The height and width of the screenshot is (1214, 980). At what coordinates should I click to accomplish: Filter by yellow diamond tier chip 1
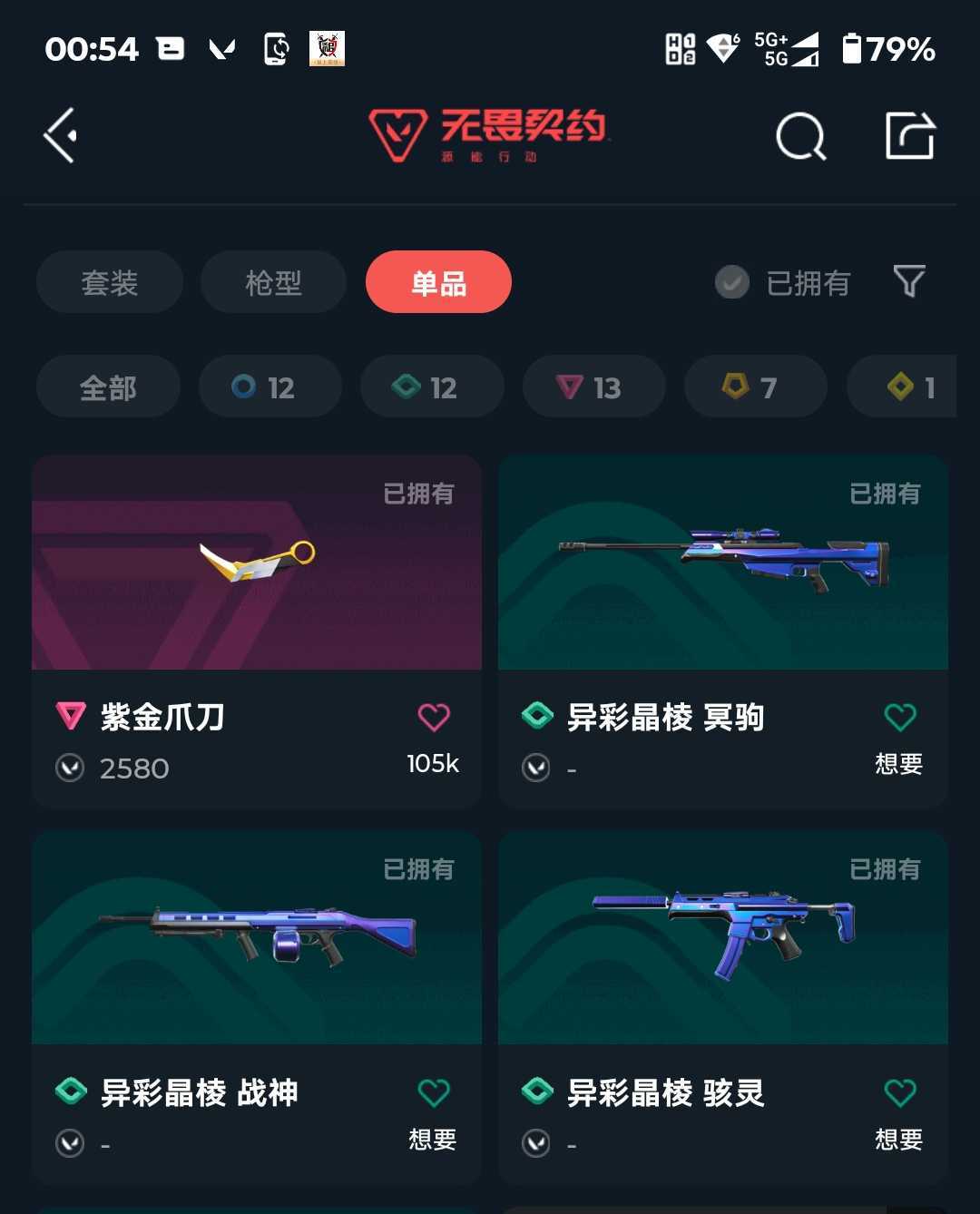click(902, 387)
